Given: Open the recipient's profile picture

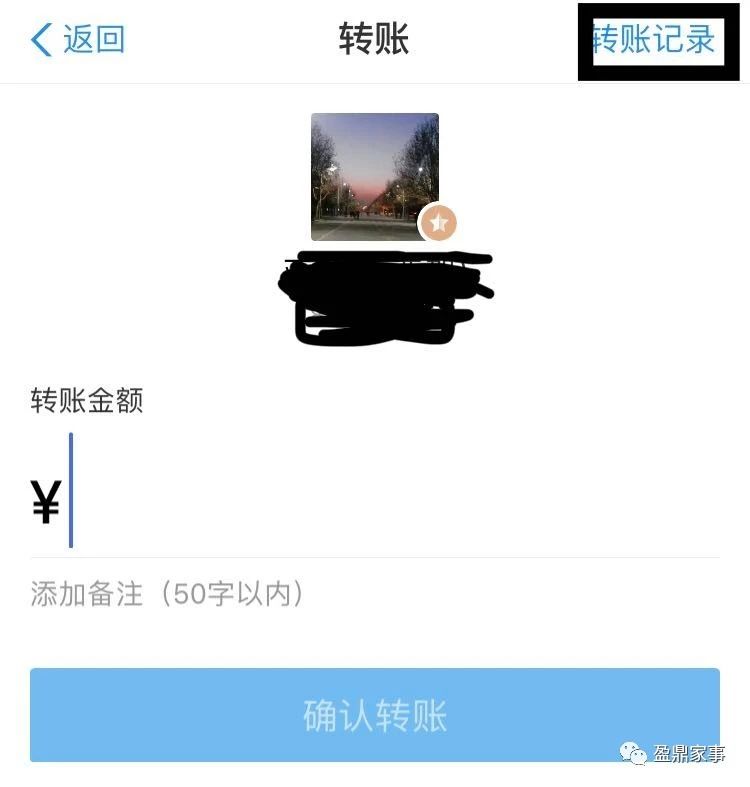Looking at the screenshot, I should coord(374,176).
